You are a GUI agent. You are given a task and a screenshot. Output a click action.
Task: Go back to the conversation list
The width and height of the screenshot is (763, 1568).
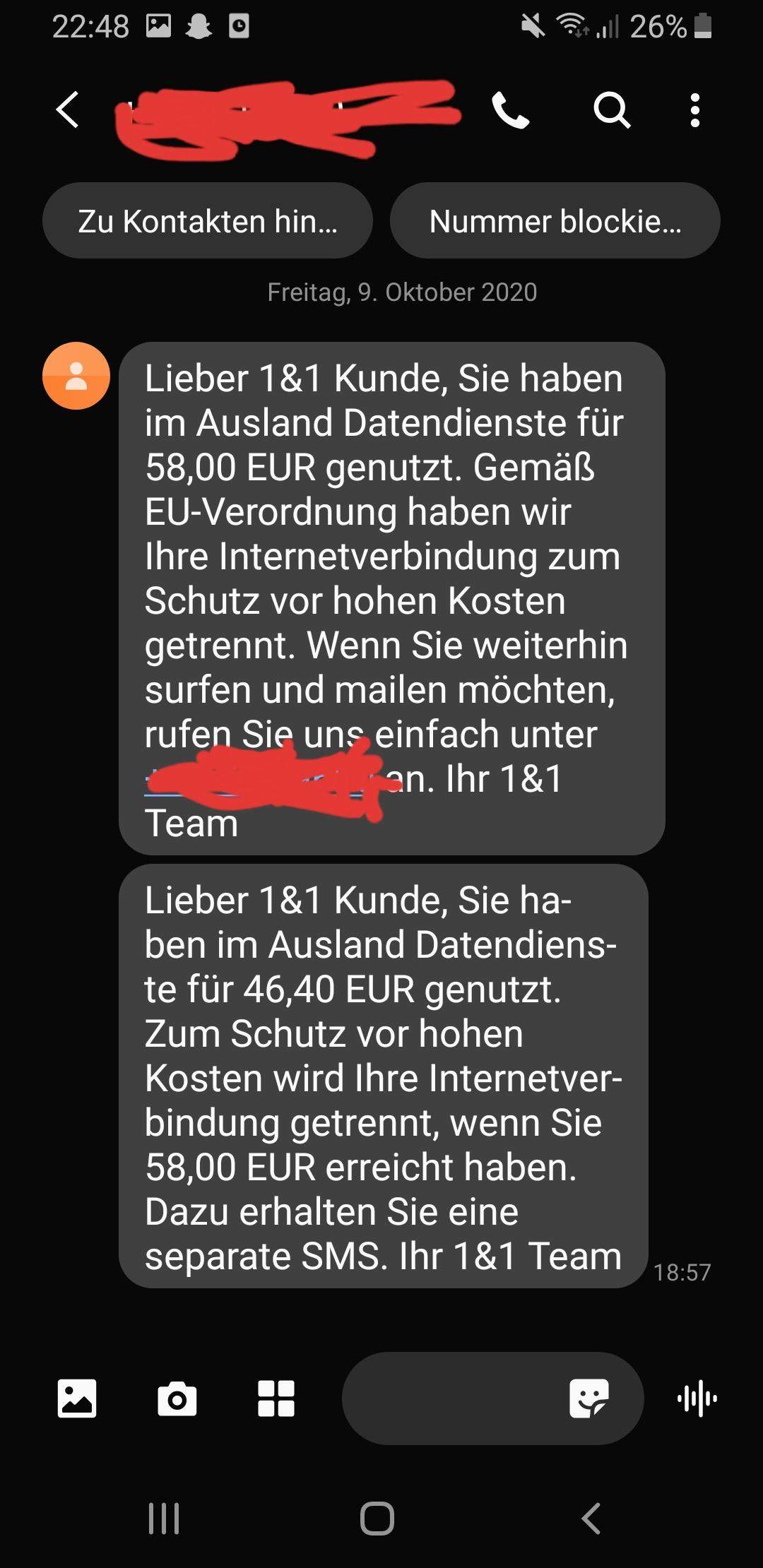[68, 110]
